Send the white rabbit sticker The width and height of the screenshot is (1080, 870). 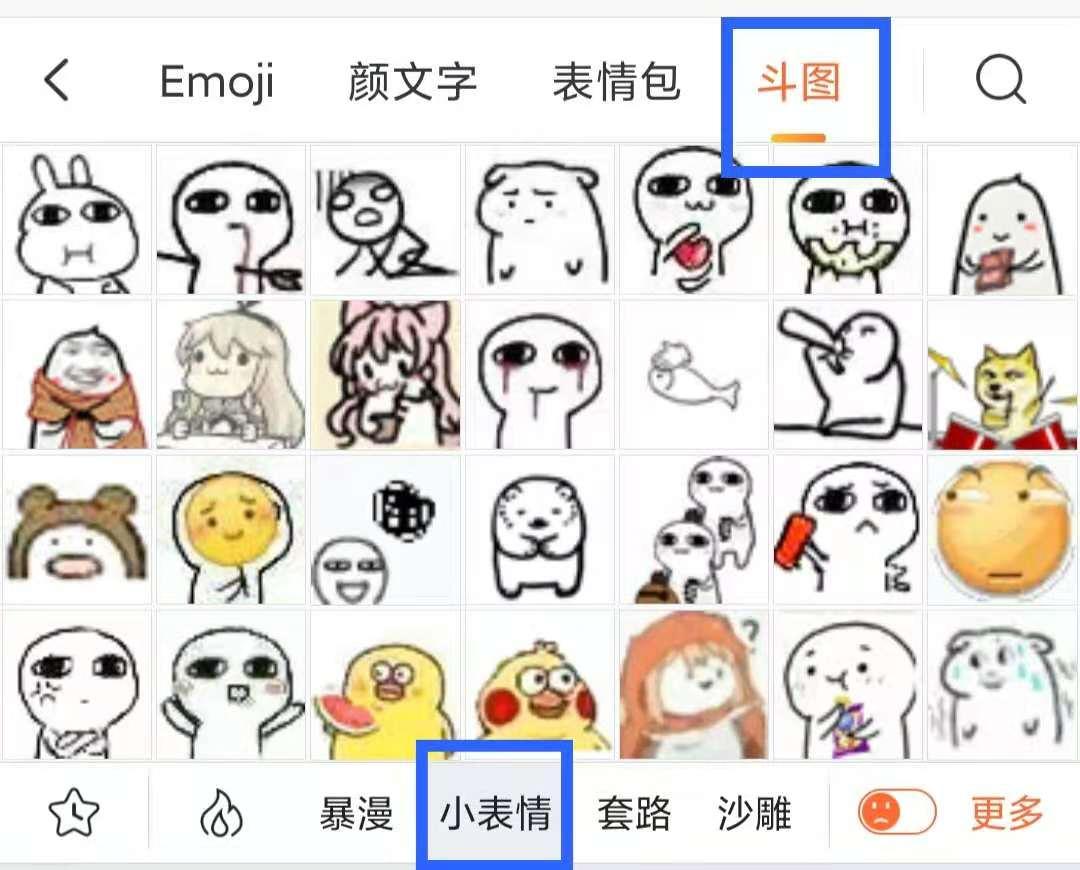[76, 220]
